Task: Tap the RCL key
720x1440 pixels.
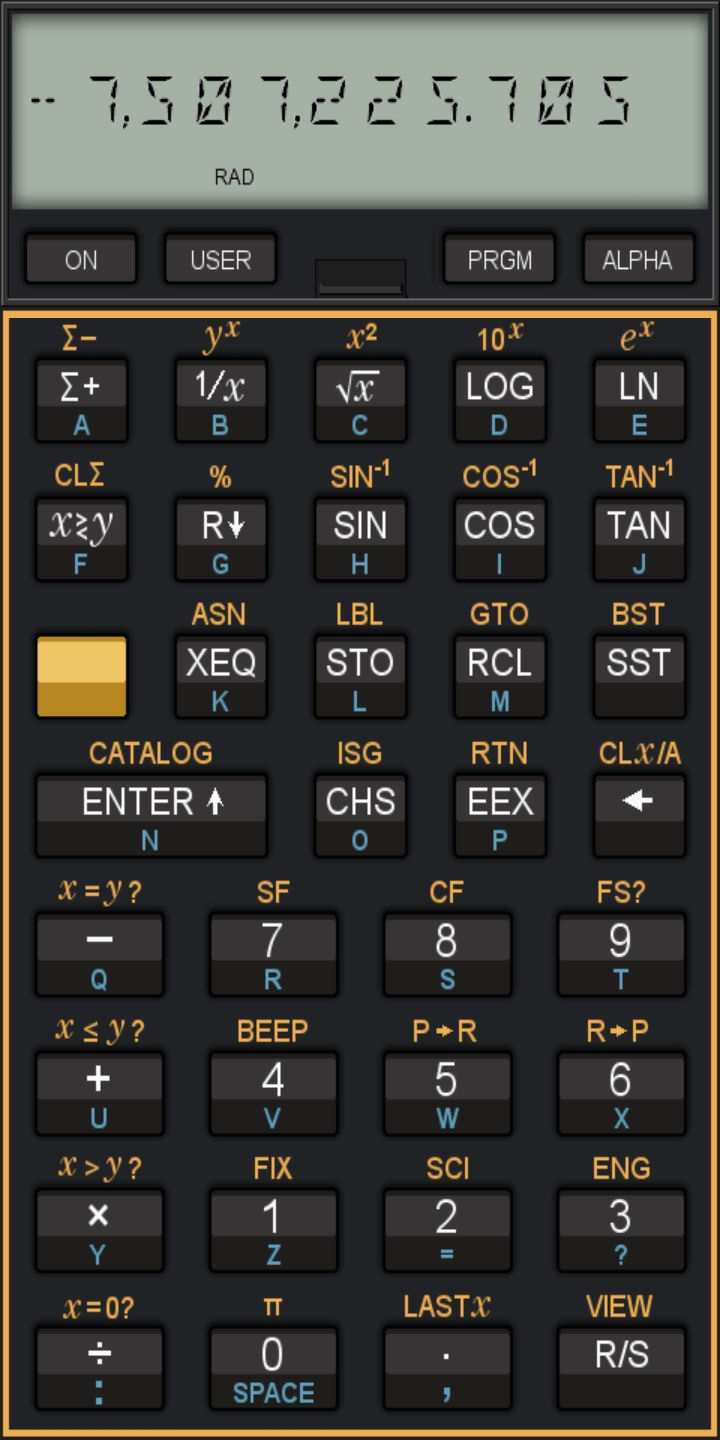Action: tap(500, 677)
